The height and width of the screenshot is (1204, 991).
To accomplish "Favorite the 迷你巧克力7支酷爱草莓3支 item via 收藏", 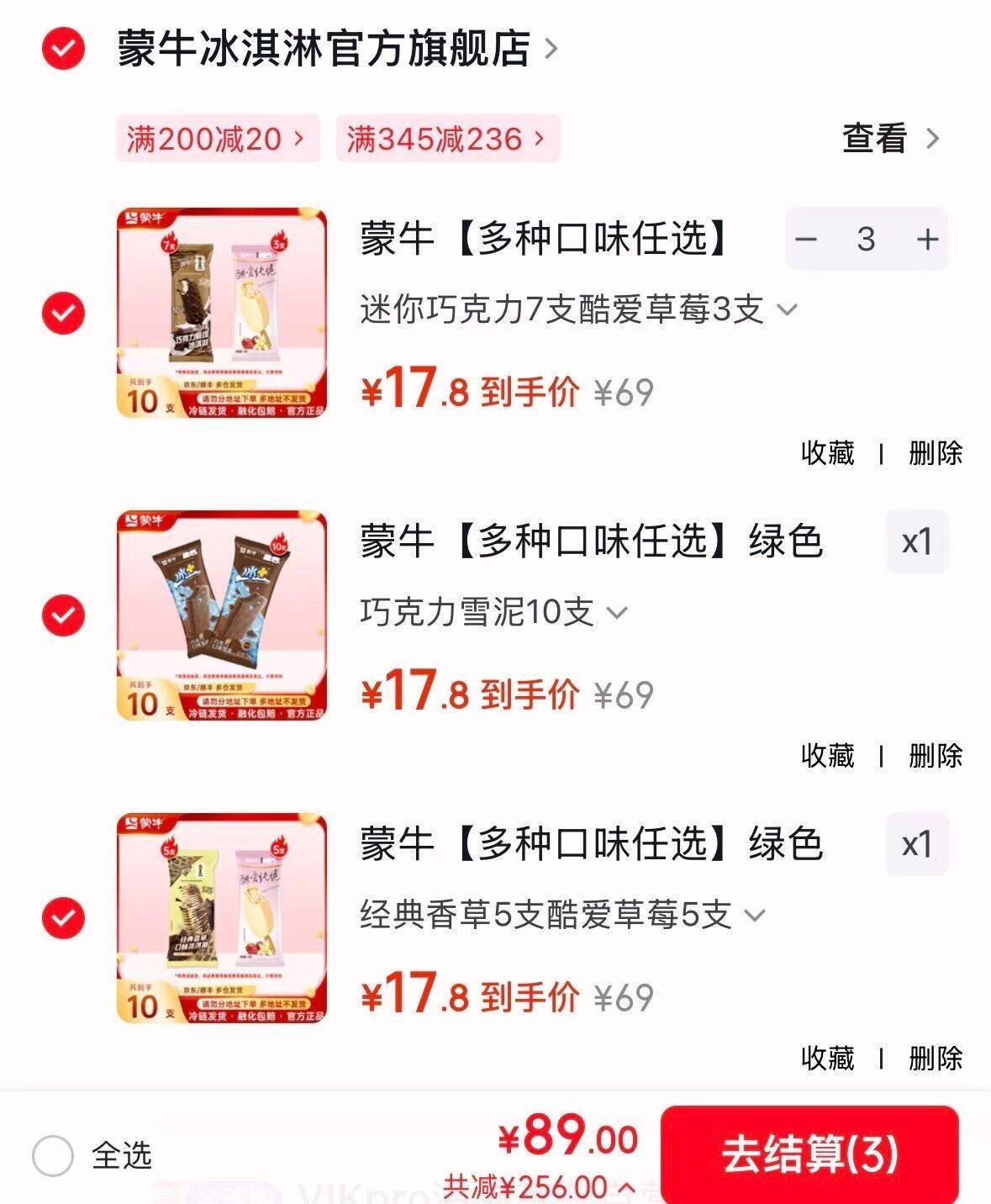I will [827, 454].
